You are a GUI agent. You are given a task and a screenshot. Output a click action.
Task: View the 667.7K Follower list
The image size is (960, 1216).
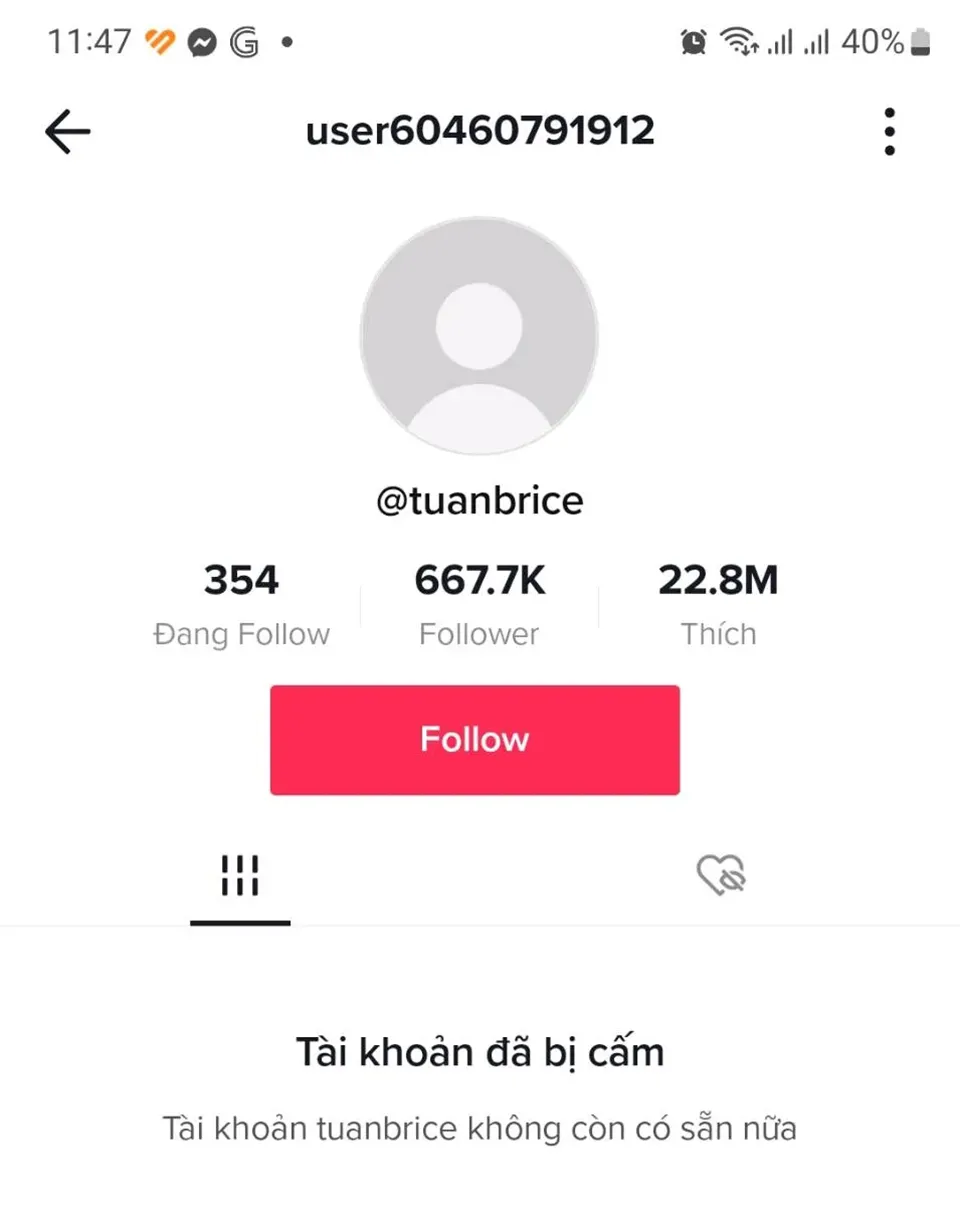point(480,604)
